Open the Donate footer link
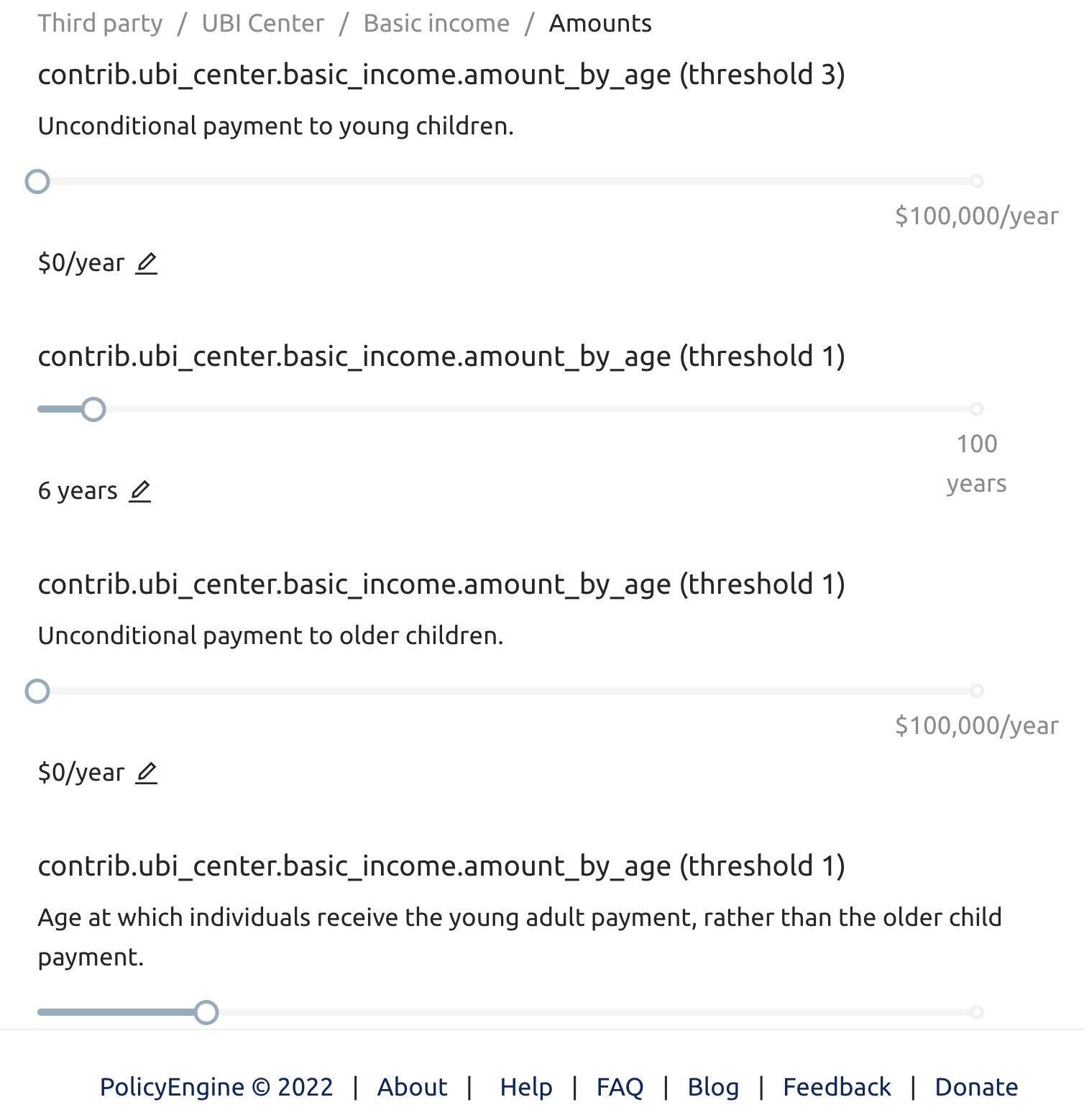 point(975,1088)
